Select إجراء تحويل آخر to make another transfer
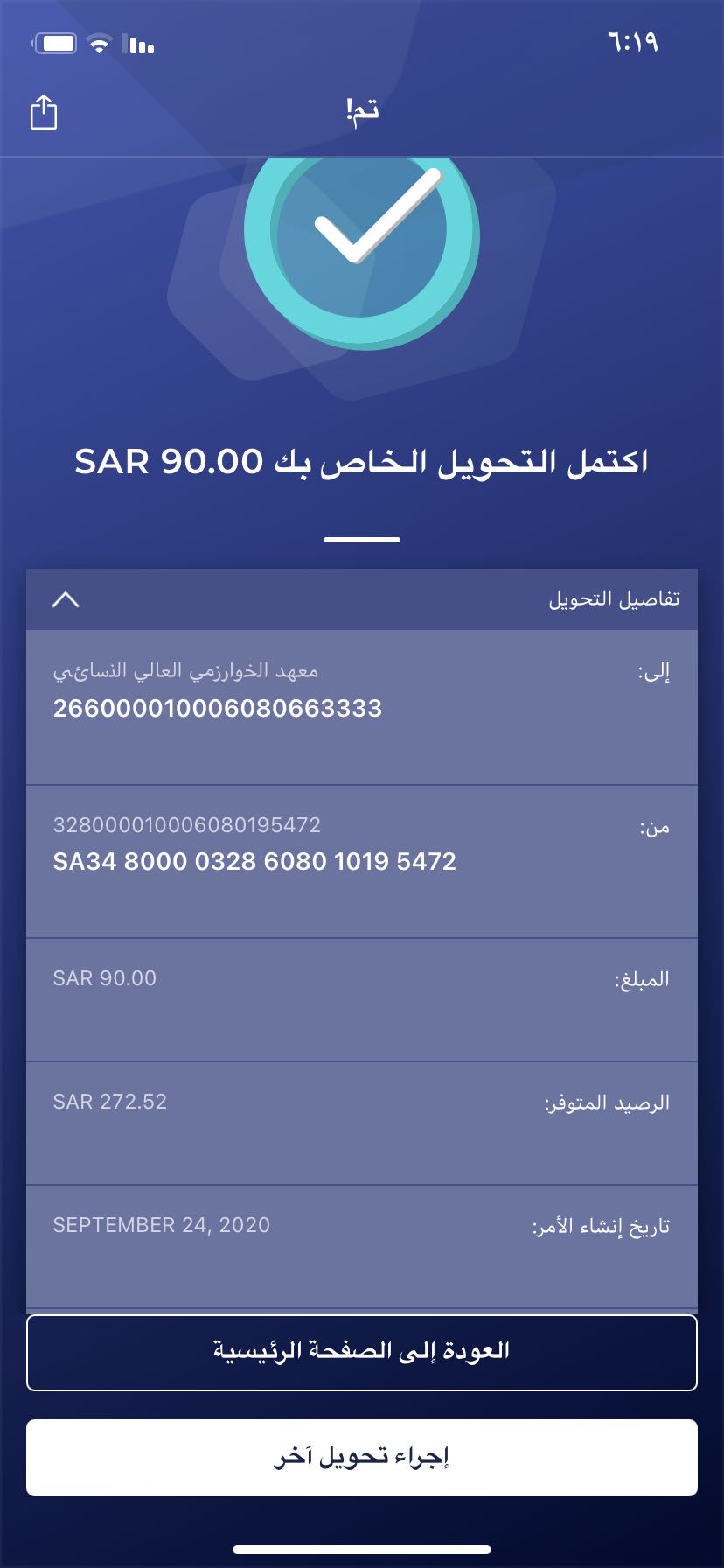Screen dimensions: 724x1568 [362, 1458]
